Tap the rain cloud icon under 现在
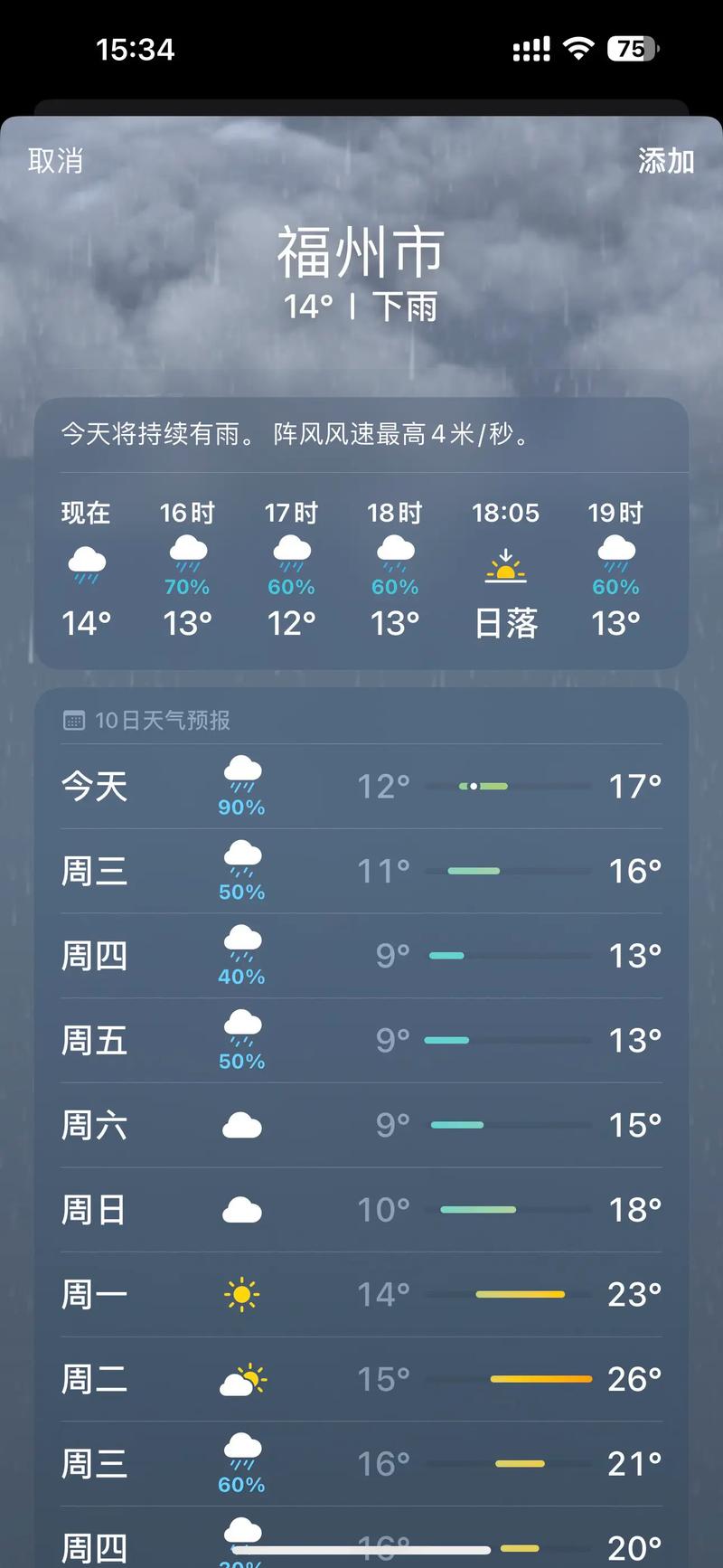The height and width of the screenshot is (1568, 723). [86, 559]
